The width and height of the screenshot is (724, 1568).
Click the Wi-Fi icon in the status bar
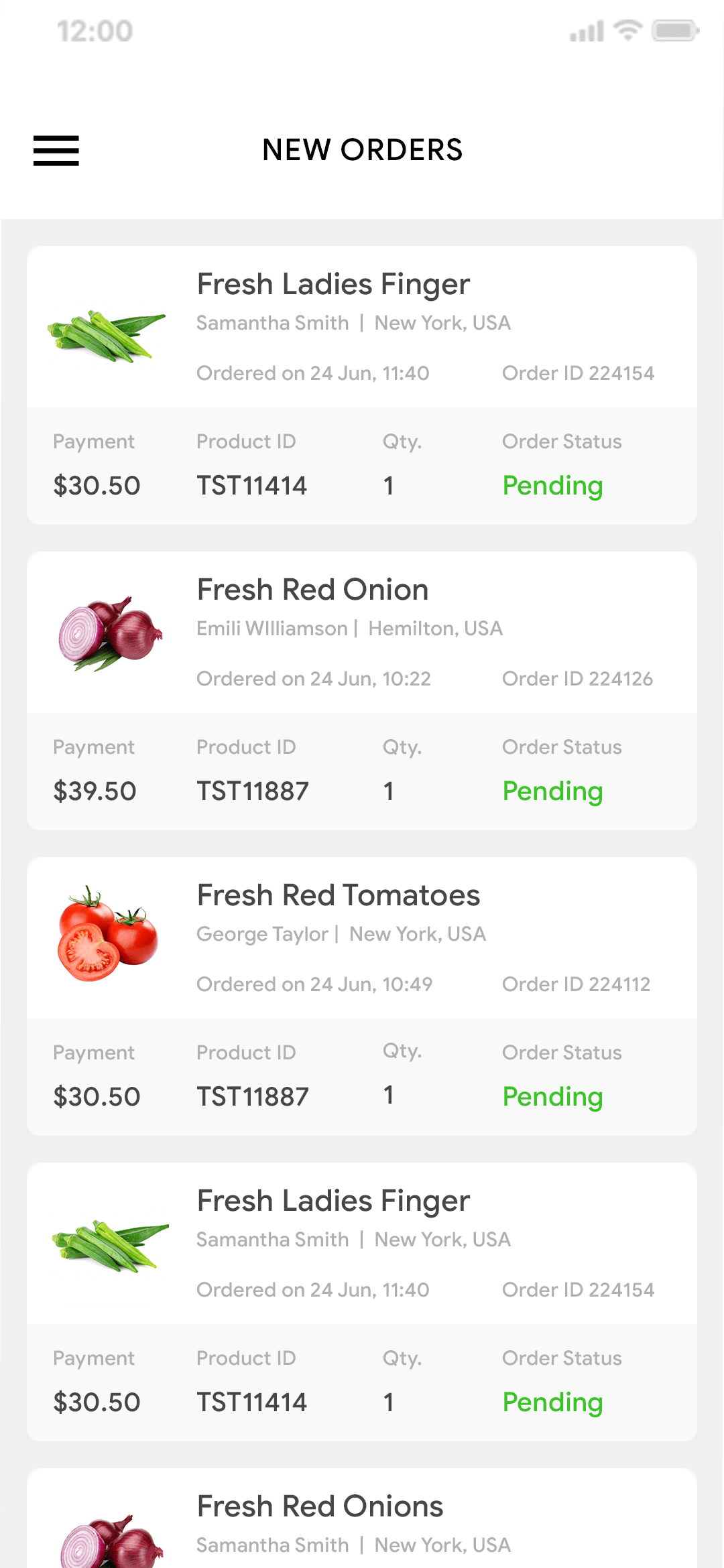627,29
